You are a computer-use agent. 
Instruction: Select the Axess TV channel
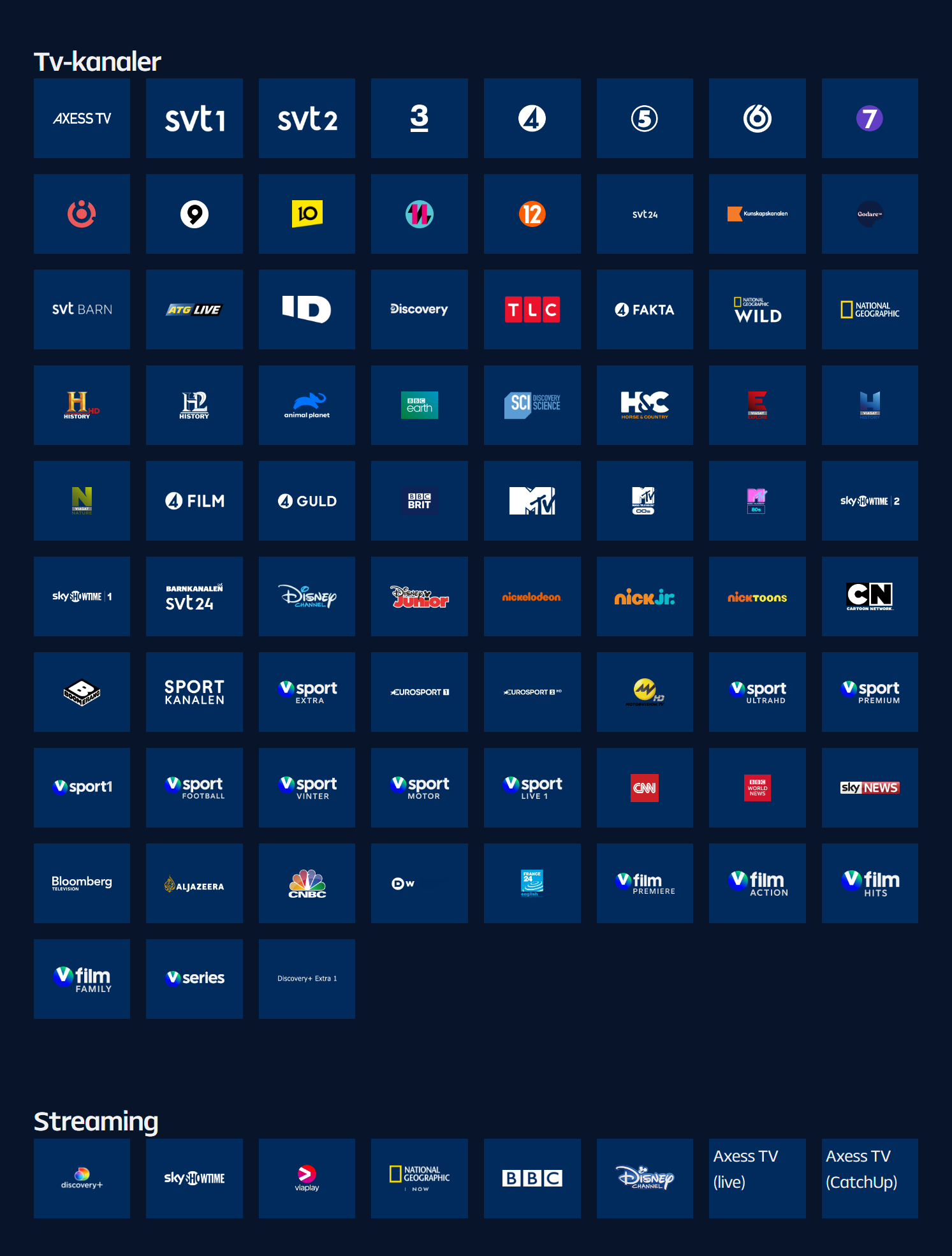click(82, 119)
